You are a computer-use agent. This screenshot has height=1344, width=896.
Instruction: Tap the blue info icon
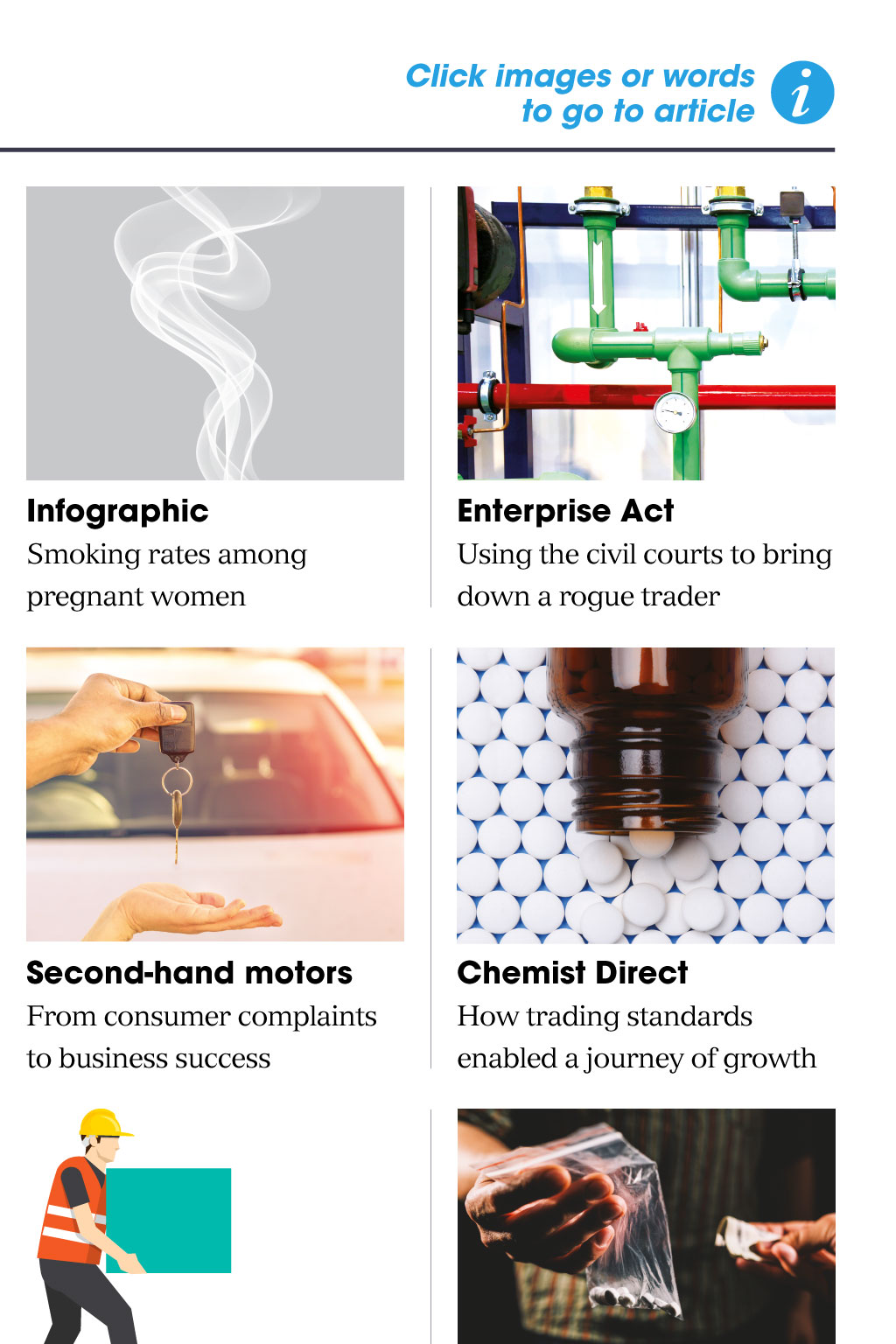click(x=801, y=93)
